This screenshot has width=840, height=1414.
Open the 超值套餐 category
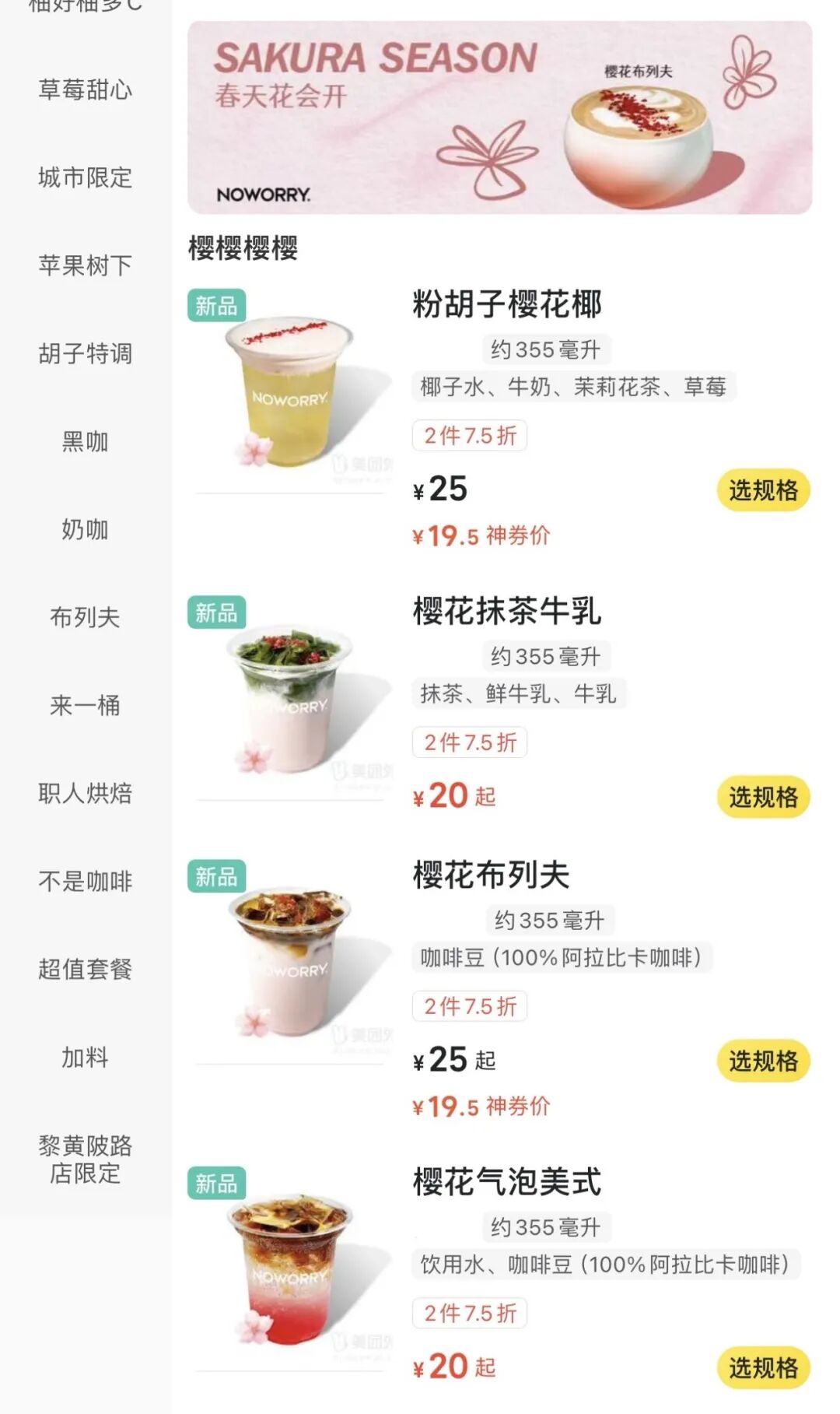click(85, 969)
